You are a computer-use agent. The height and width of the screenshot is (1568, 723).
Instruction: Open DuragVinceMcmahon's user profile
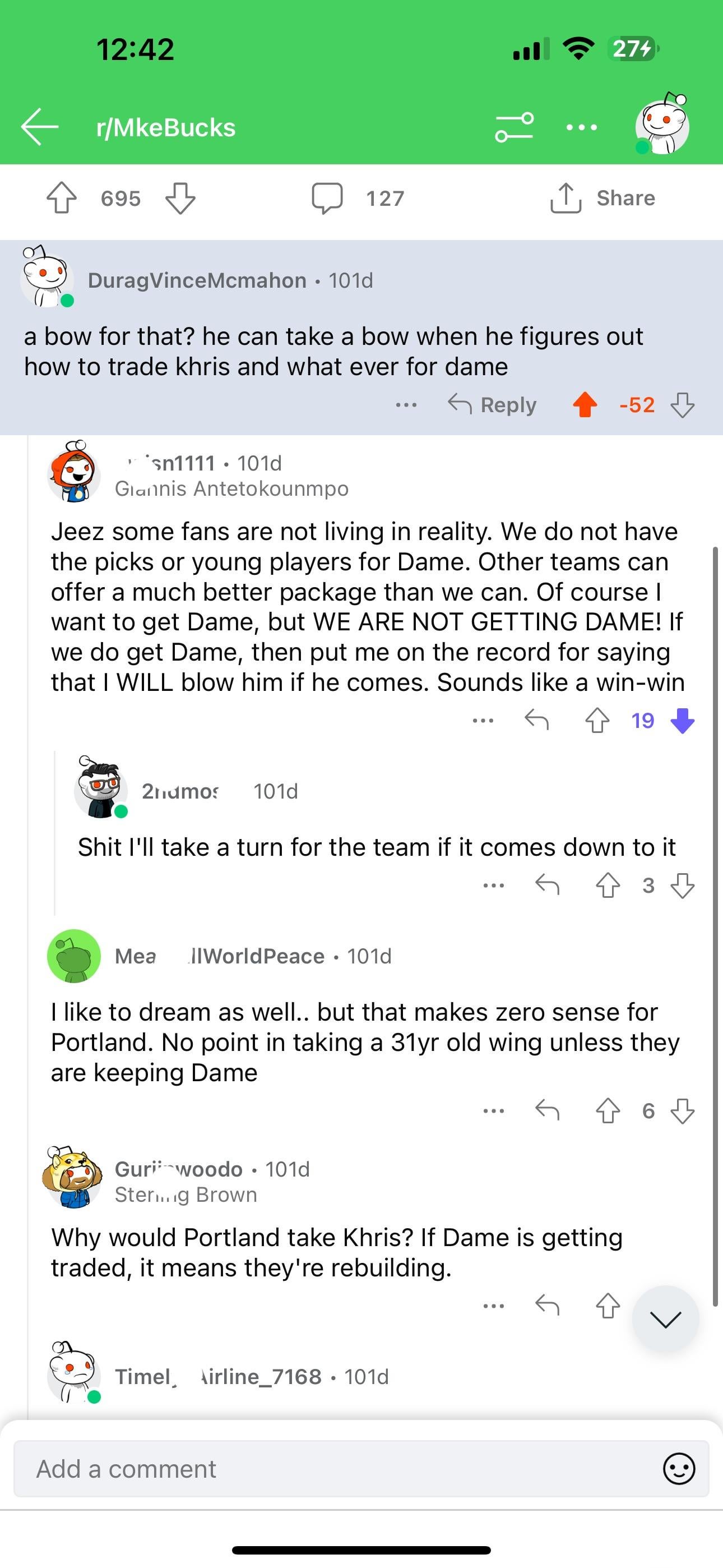[x=197, y=280]
